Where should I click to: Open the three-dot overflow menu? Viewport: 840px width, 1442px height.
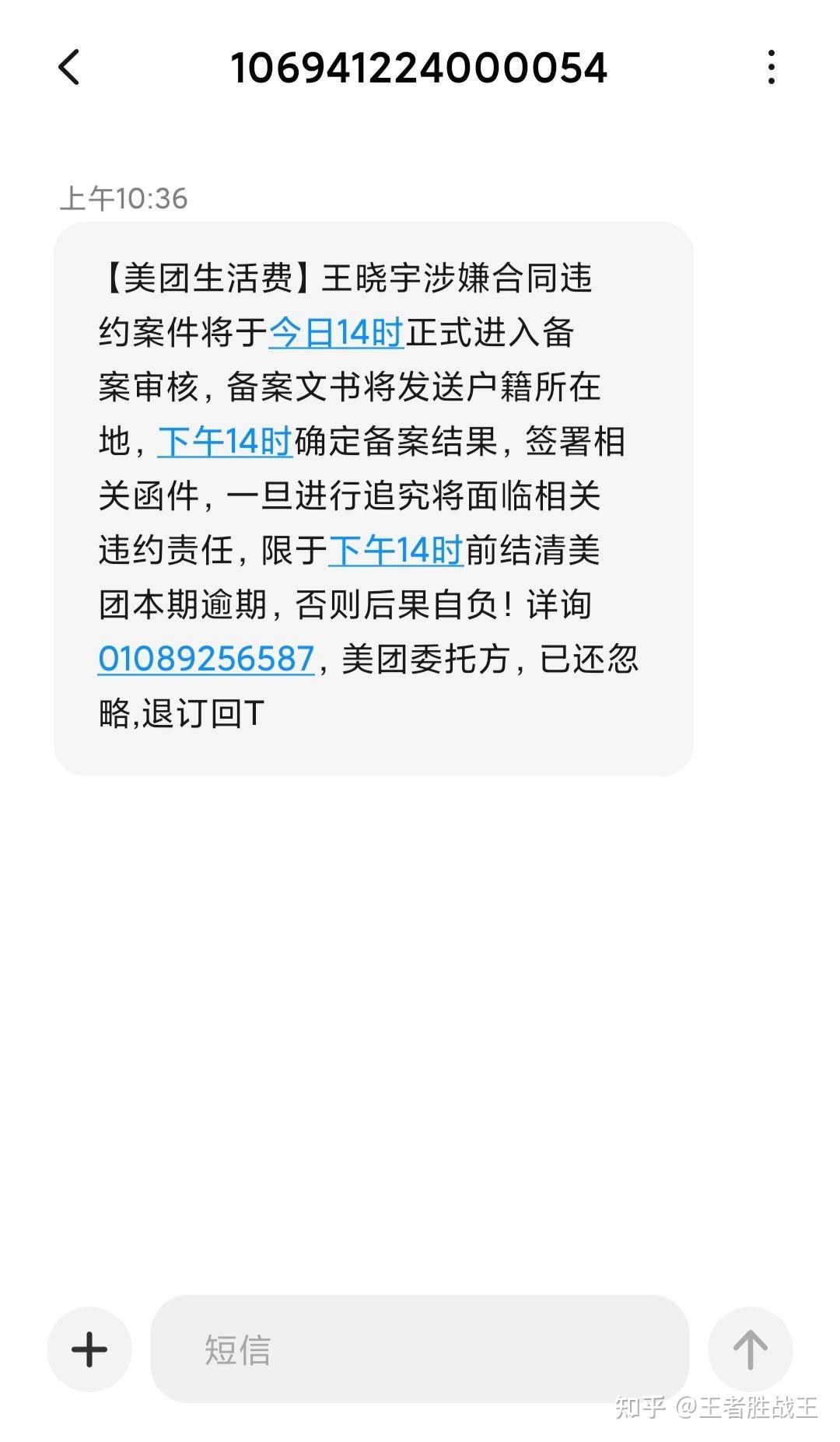[x=771, y=68]
